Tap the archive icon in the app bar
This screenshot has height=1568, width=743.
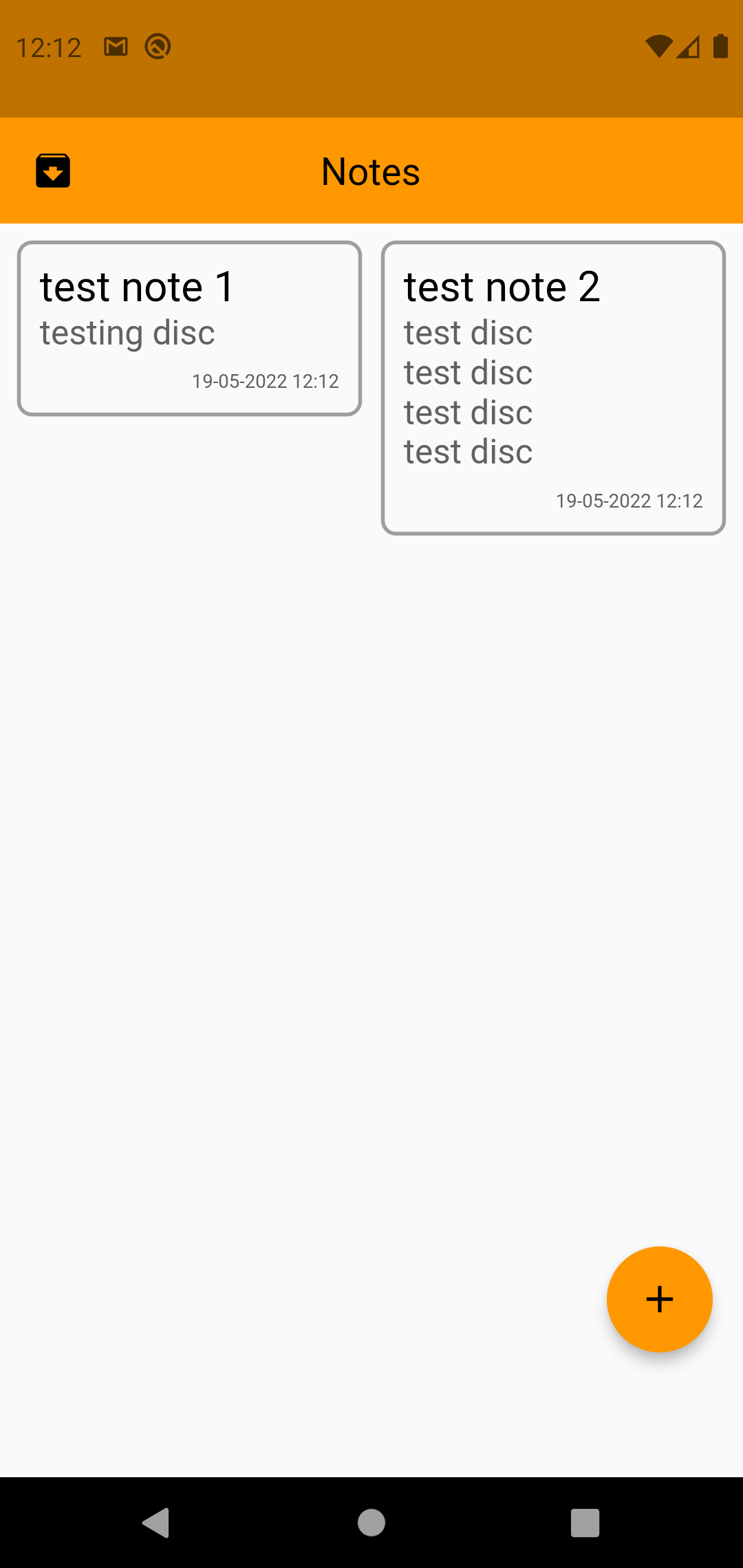52,170
